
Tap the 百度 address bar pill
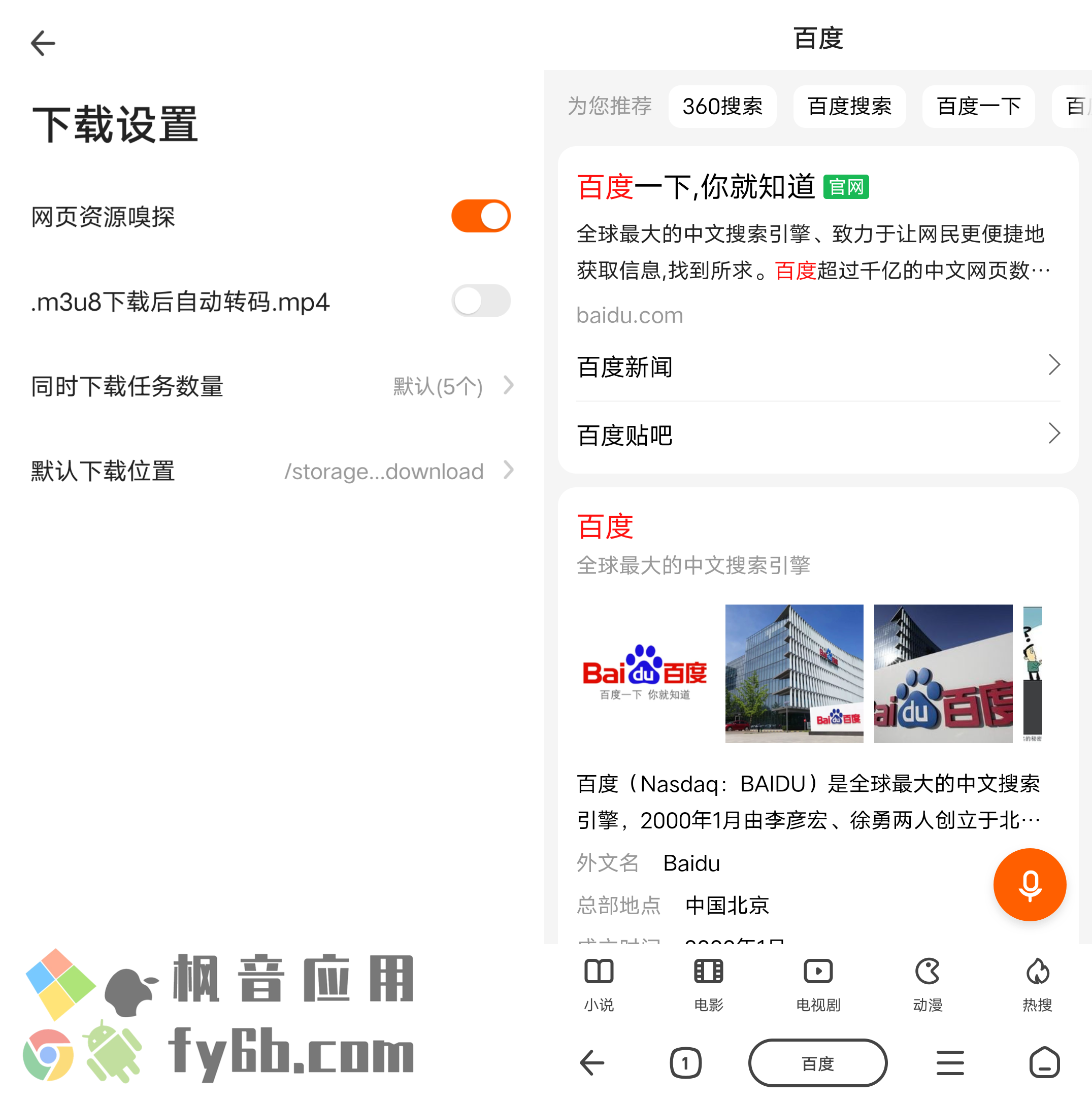pos(817,1062)
